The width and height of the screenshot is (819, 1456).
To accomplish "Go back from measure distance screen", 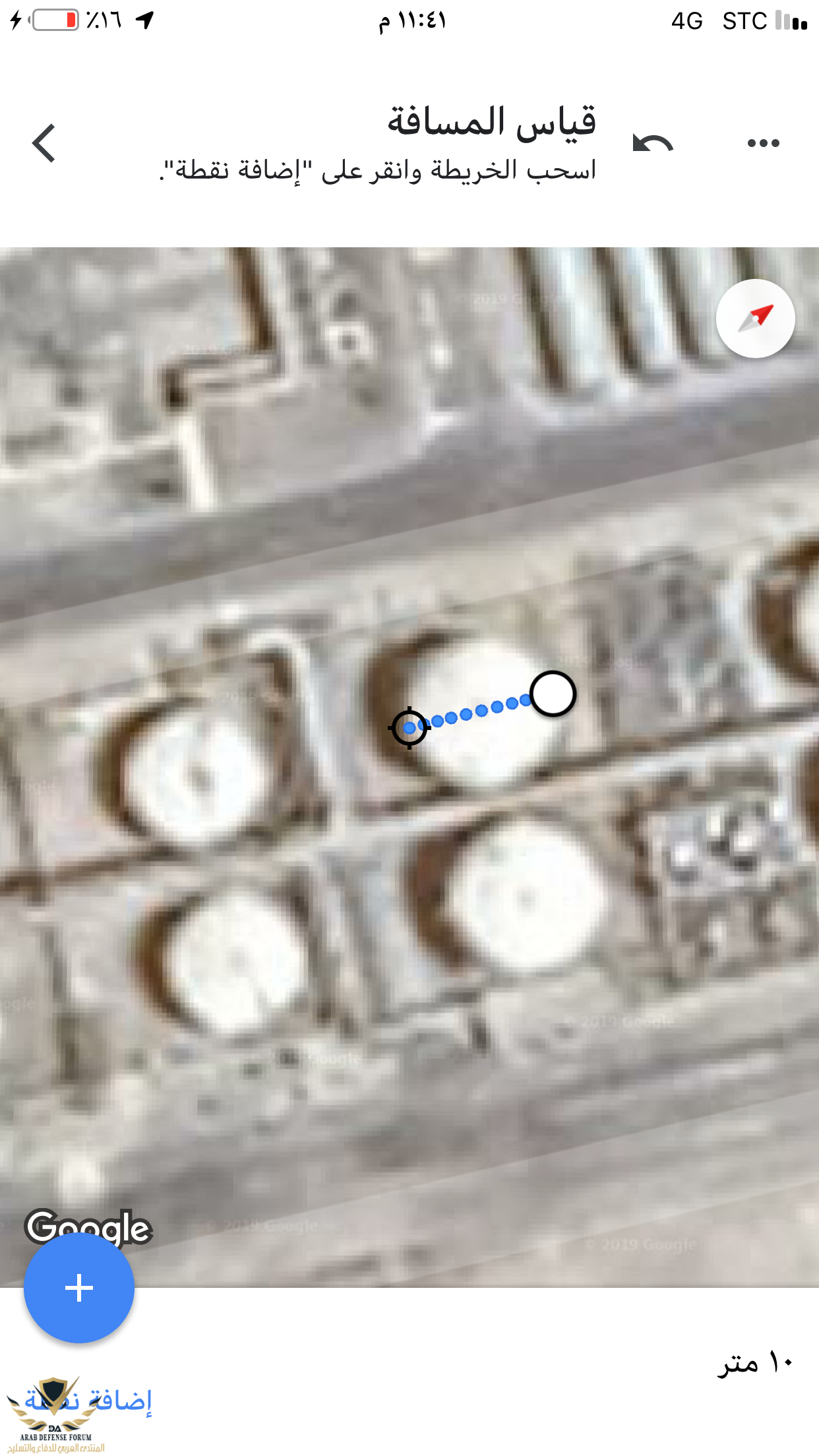I will tap(44, 142).
